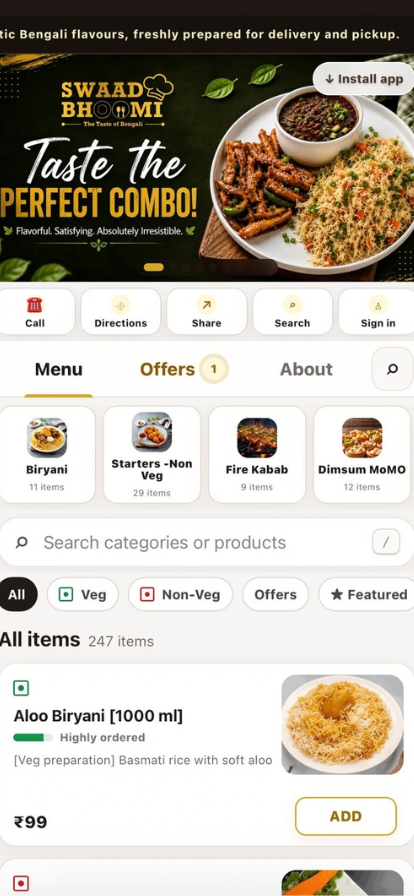Open the Biryani category
The height and width of the screenshot is (896, 414).
coord(47,454)
